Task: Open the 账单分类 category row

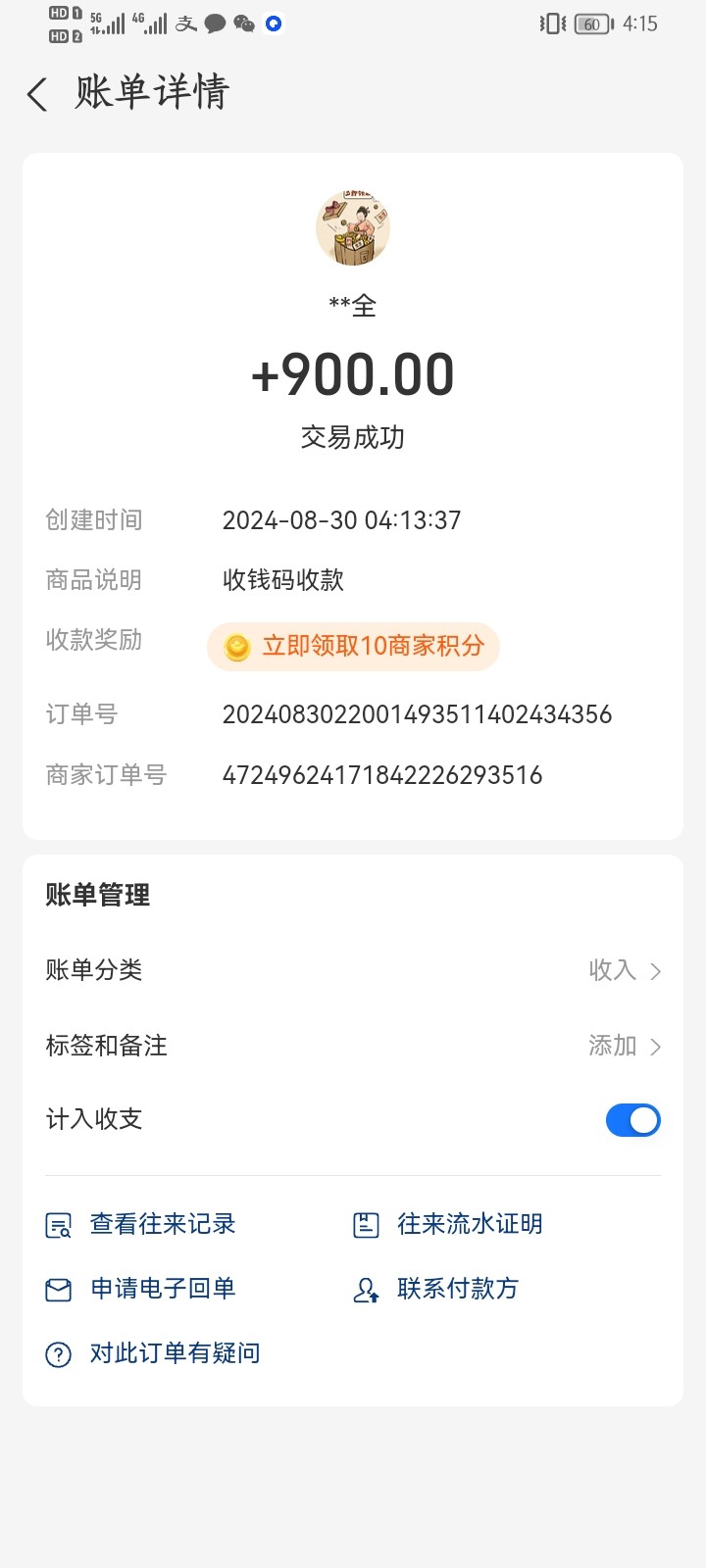Action: (353, 970)
